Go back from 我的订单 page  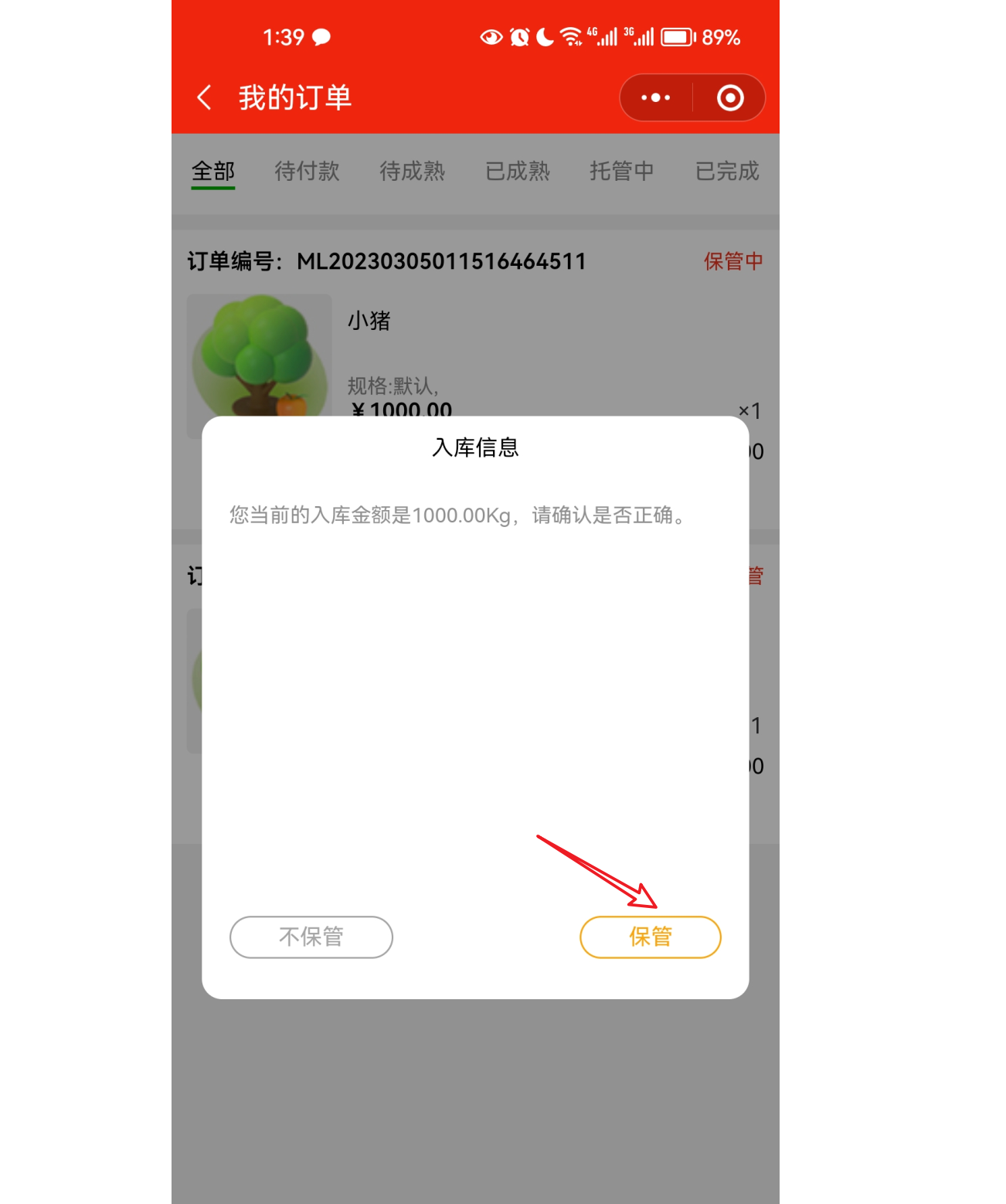tap(204, 97)
